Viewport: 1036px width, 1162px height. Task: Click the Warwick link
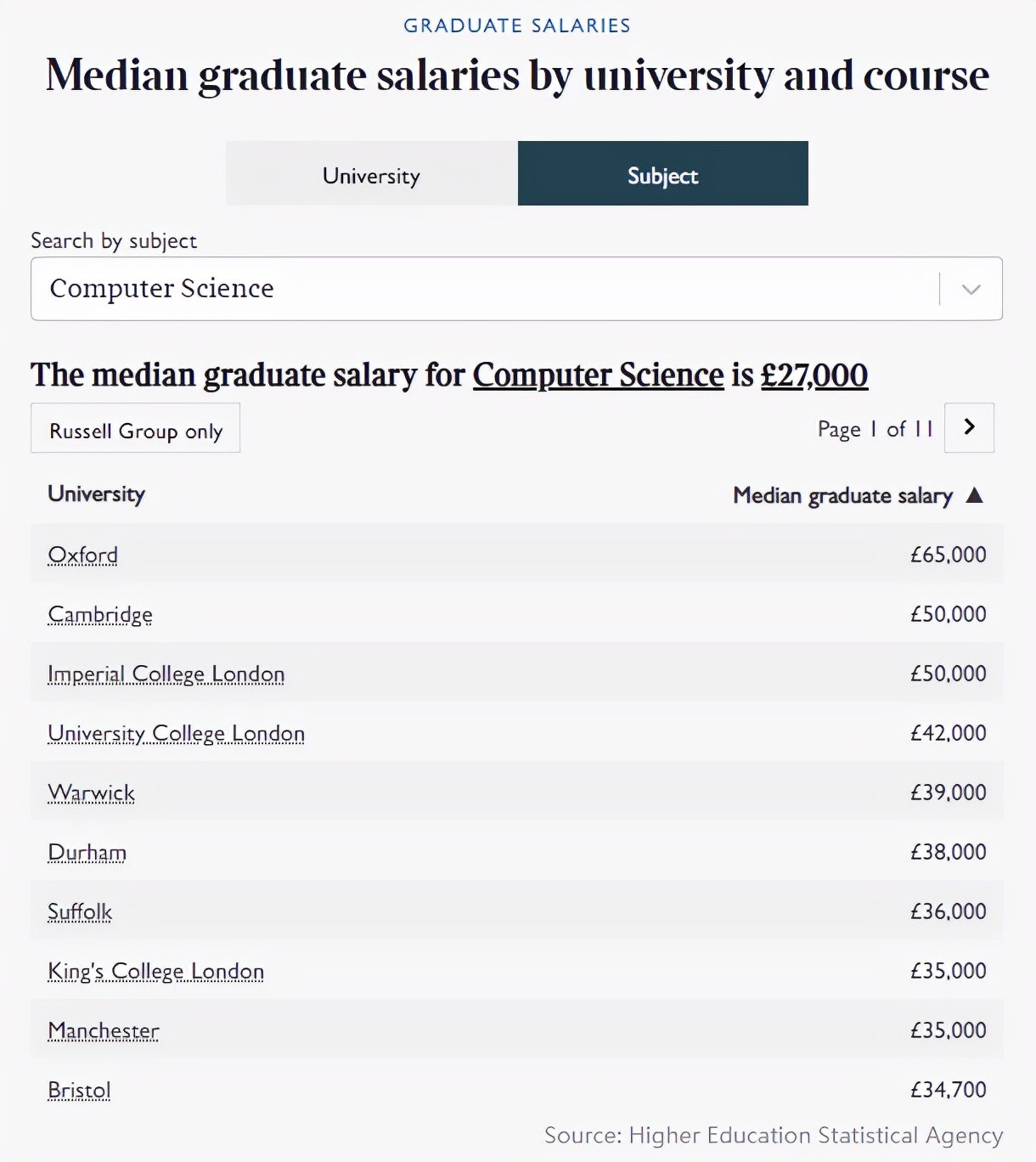coord(91,792)
